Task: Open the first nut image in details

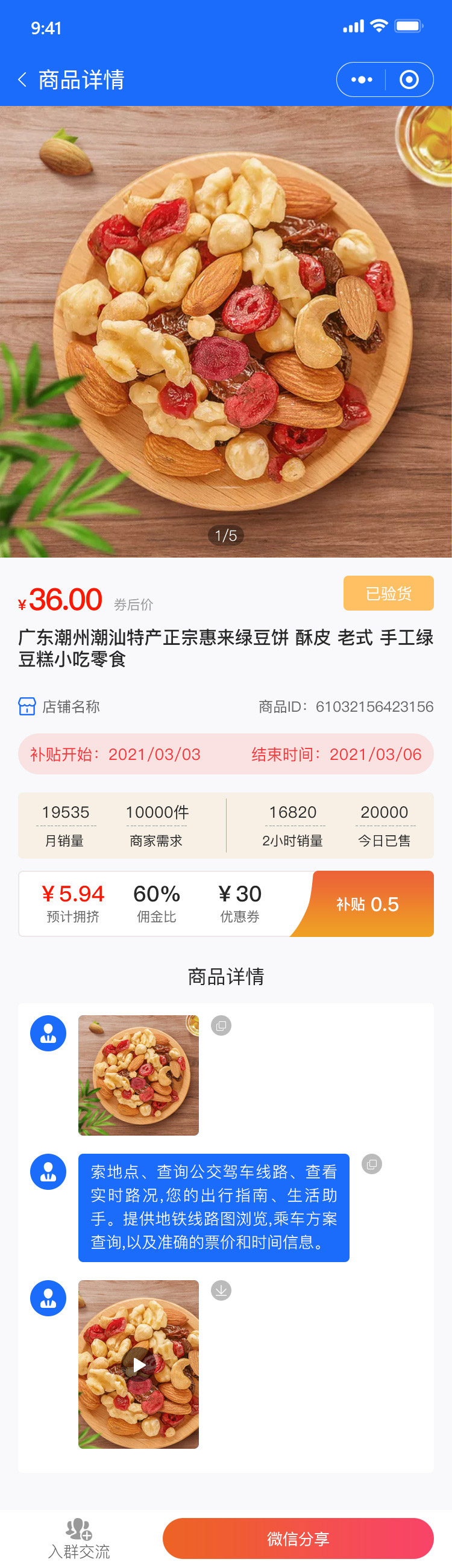Action: pyautogui.click(x=138, y=1075)
